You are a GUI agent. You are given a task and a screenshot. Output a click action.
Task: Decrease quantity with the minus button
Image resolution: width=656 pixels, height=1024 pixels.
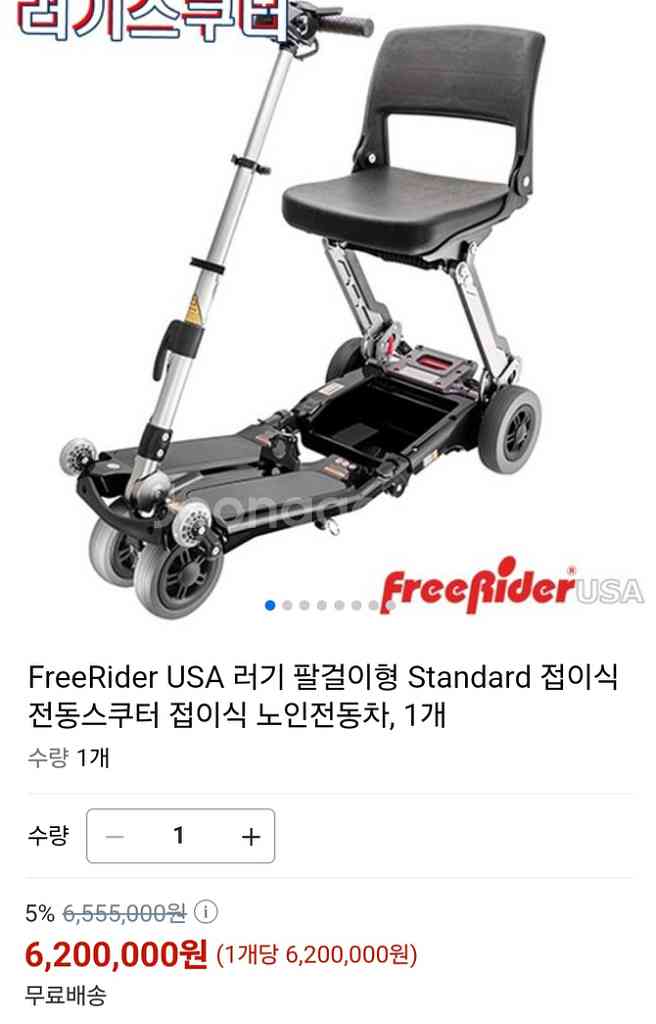pos(114,836)
